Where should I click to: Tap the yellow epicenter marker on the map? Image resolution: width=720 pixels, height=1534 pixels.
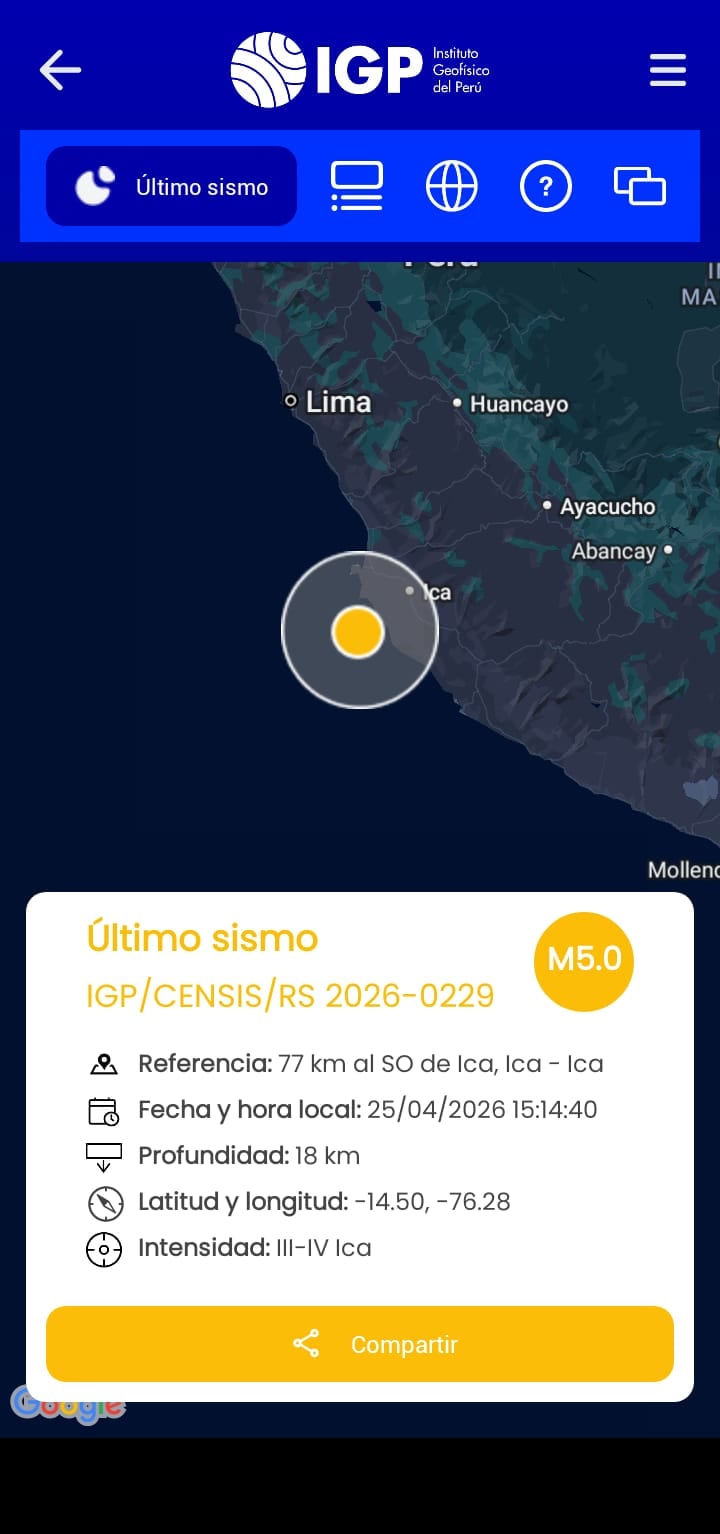pyautogui.click(x=358, y=632)
